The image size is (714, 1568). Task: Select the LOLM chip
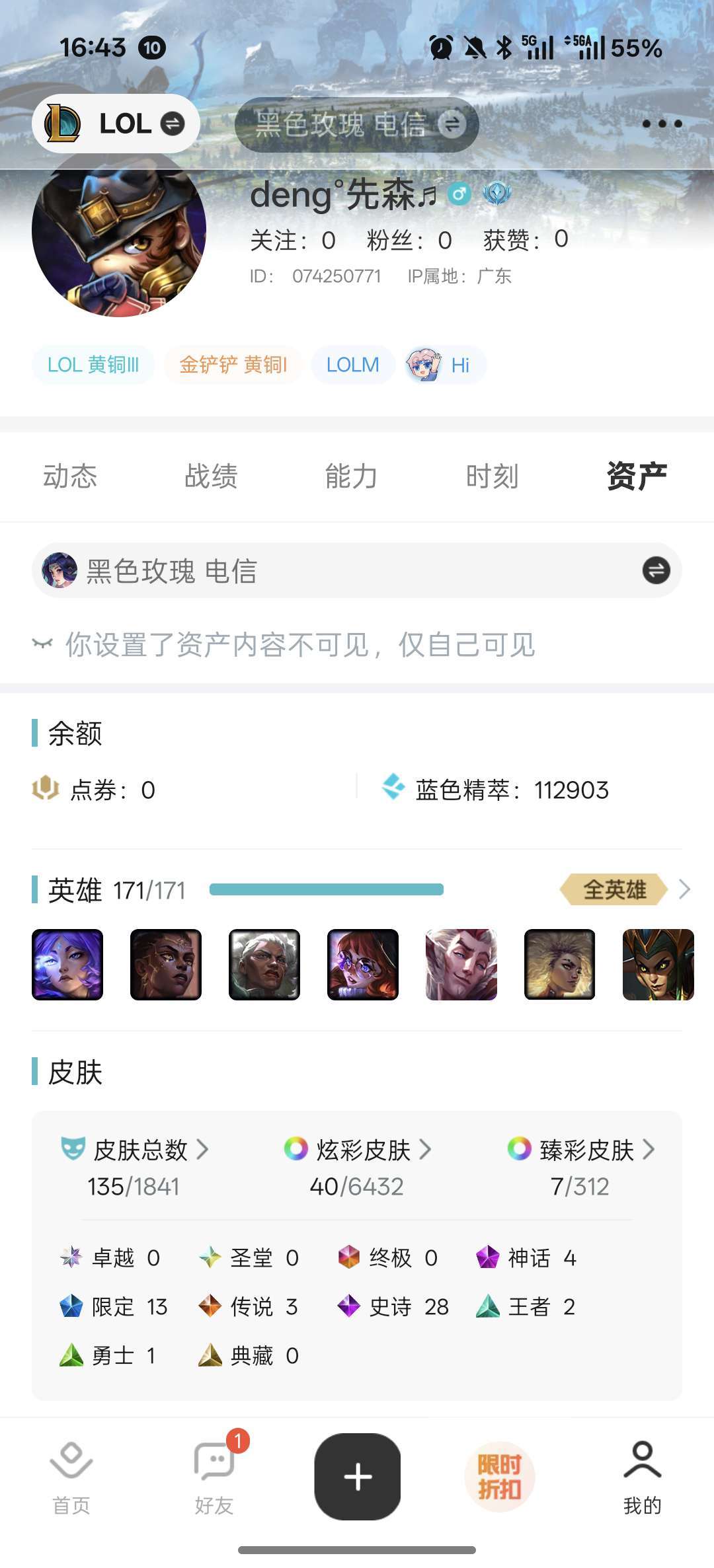tap(353, 365)
